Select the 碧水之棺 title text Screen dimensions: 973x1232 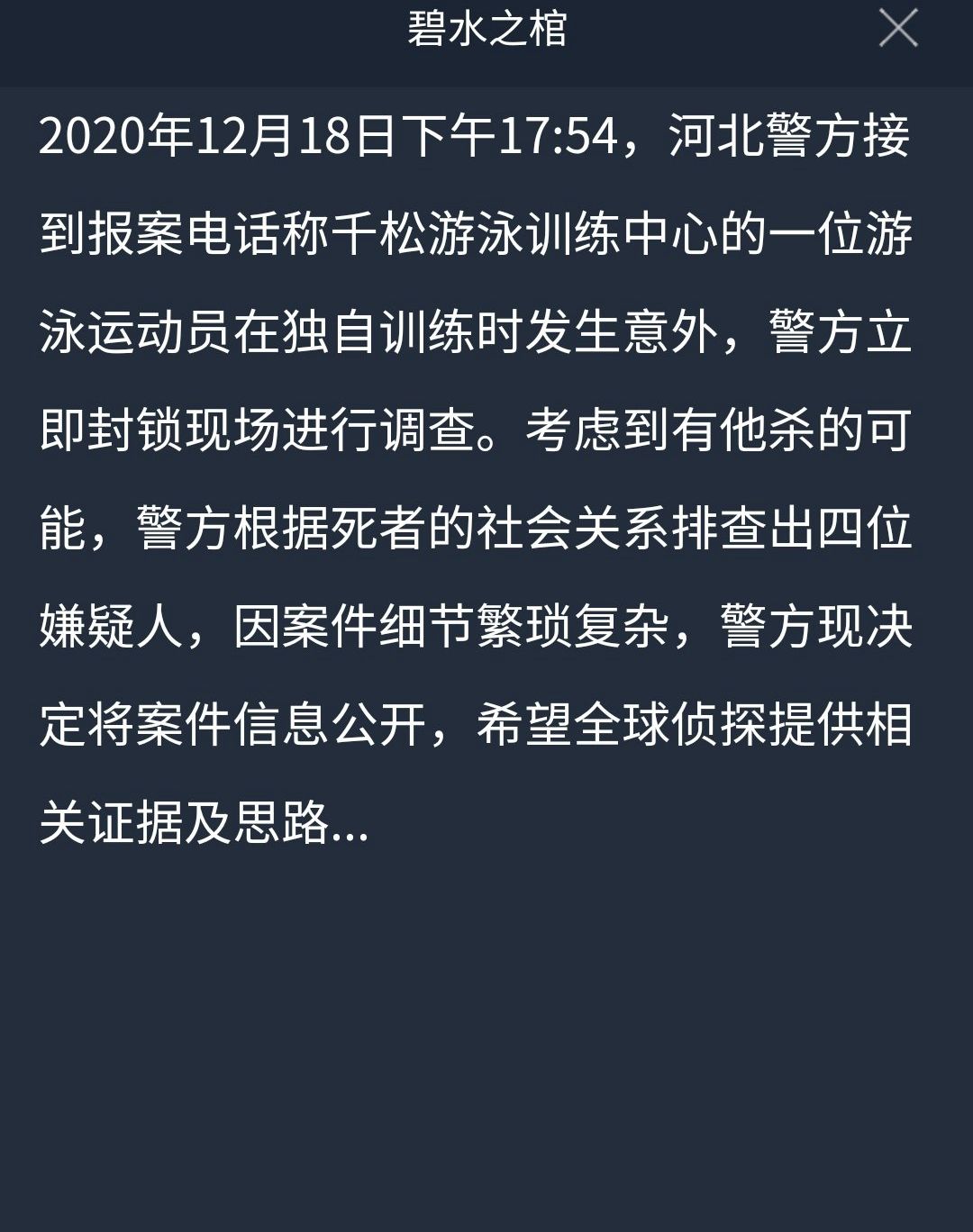coord(486,30)
